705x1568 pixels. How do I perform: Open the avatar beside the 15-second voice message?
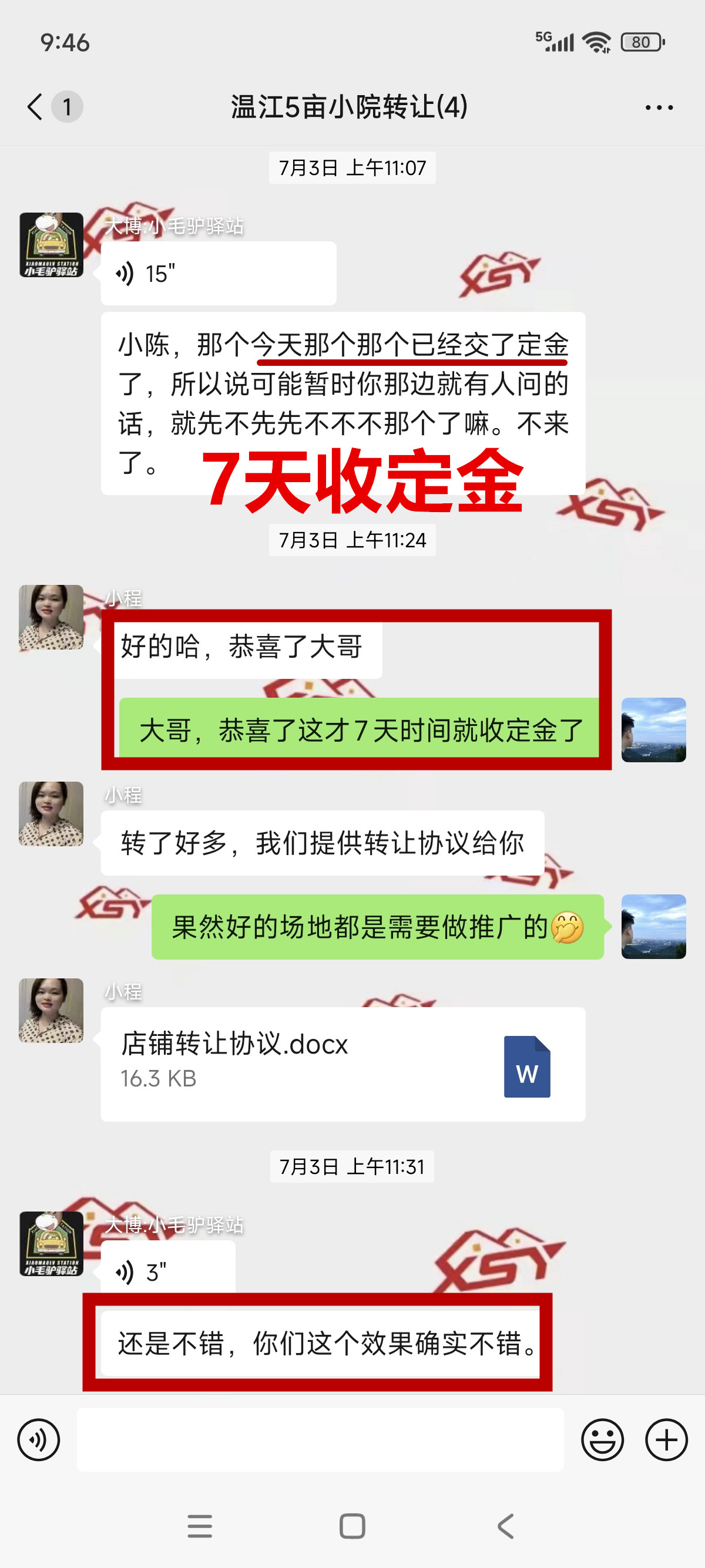coord(51,245)
